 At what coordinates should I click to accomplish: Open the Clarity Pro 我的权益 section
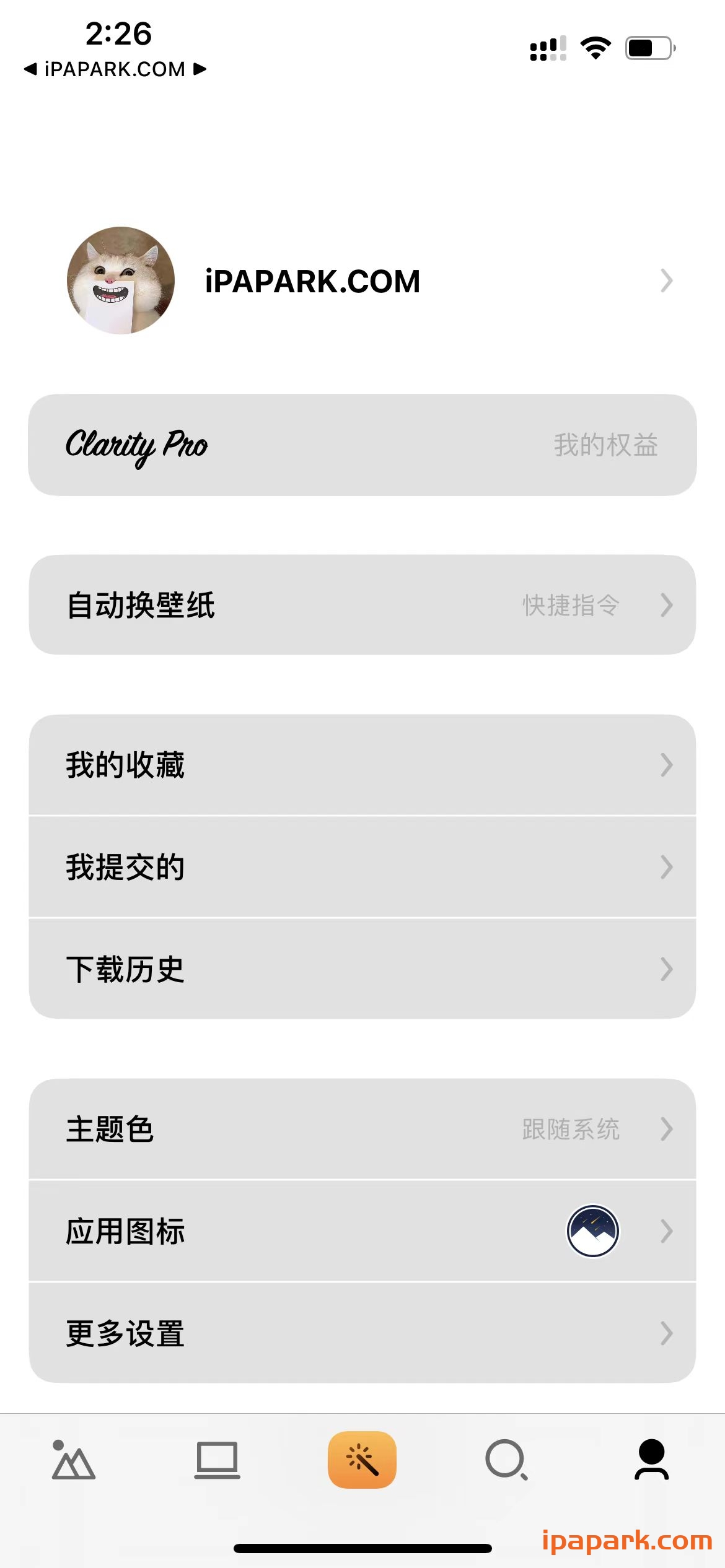pyautogui.click(x=362, y=445)
